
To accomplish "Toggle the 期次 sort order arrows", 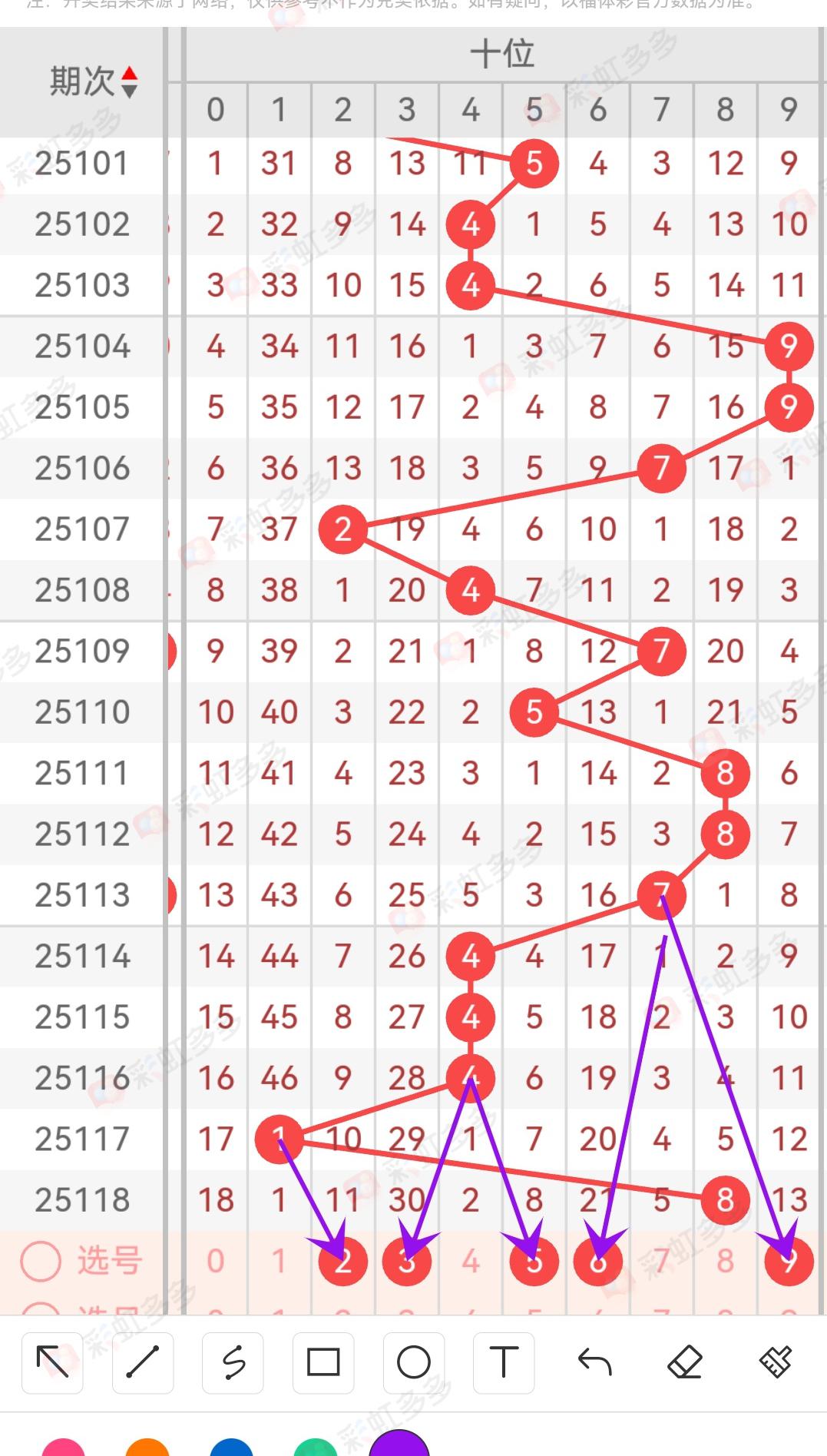I will tap(129, 82).
